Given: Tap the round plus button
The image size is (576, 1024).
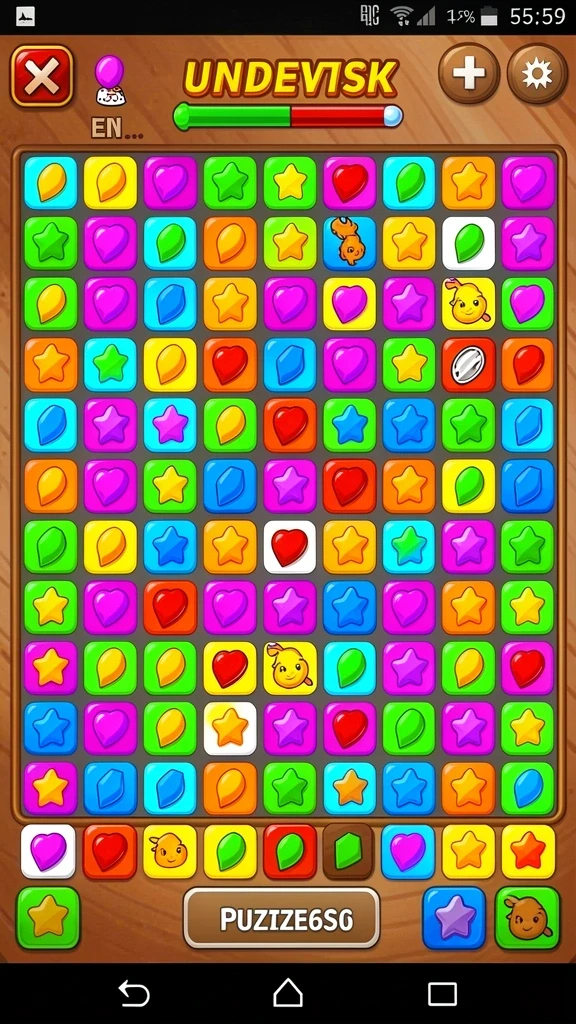Looking at the screenshot, I should tap(469, 74).
